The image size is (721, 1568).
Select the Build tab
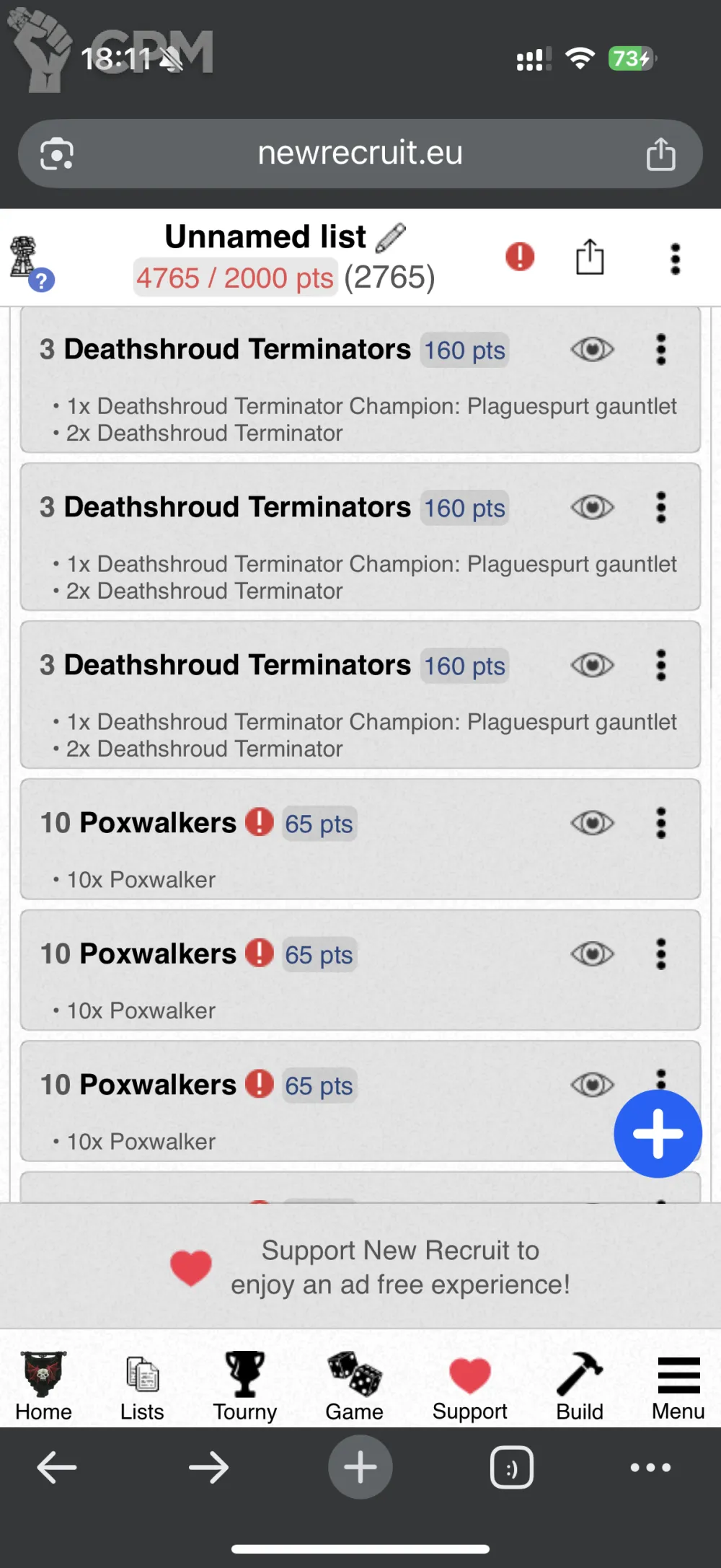pos(580,1386)
